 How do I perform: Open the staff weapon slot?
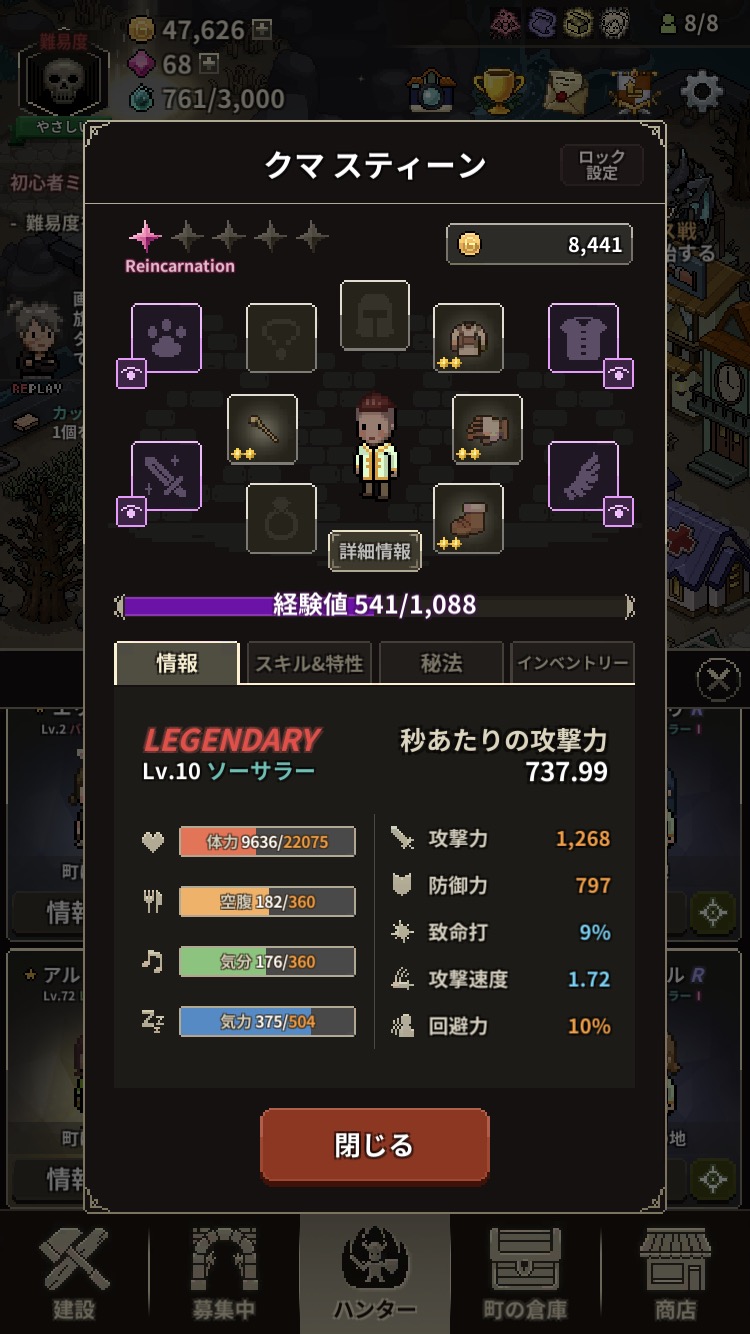coord(262,429)
